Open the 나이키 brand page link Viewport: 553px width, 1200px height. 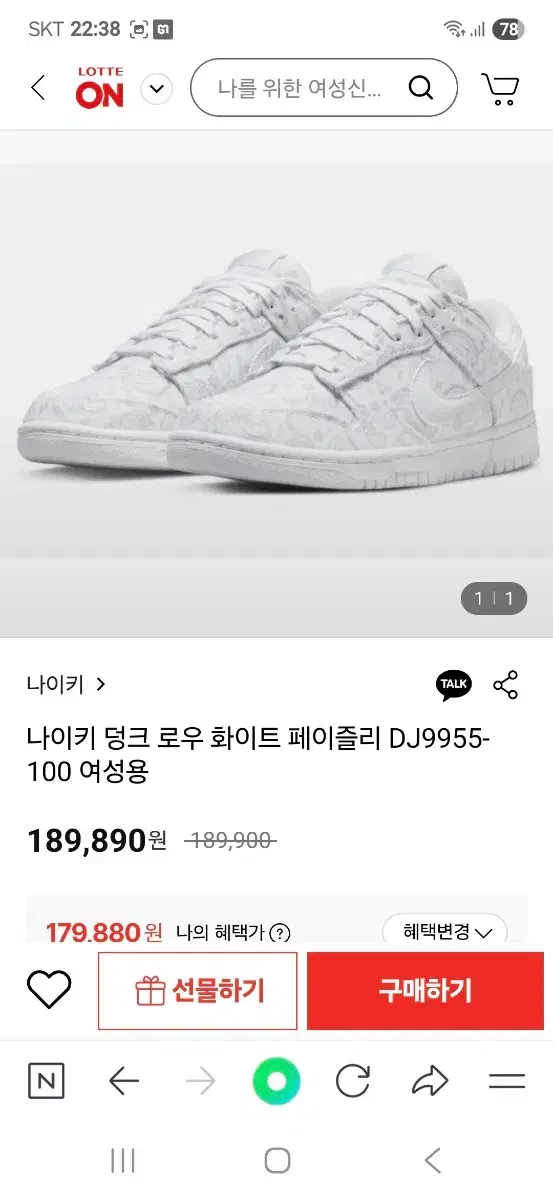[66, 684]
